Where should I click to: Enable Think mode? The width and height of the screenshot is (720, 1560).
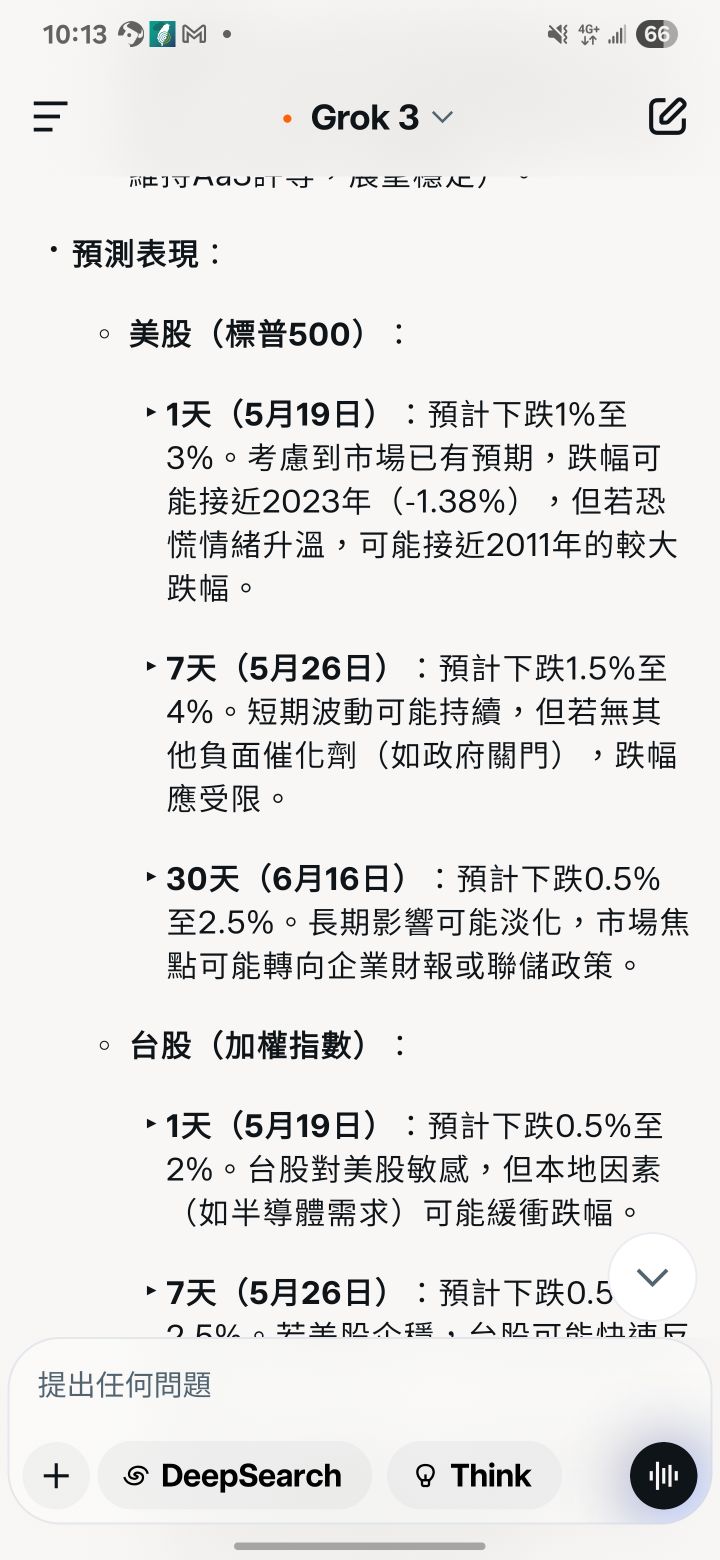(474, 1476)
